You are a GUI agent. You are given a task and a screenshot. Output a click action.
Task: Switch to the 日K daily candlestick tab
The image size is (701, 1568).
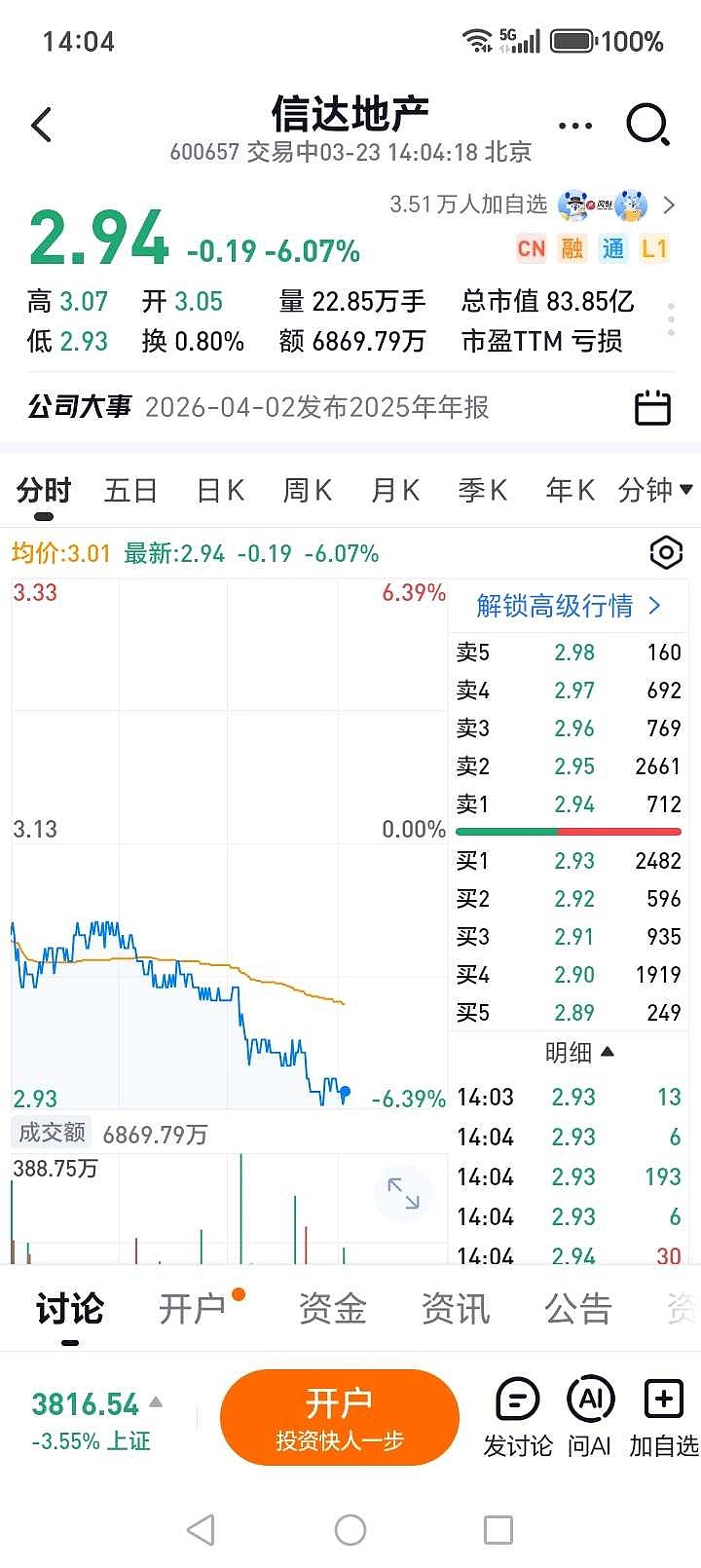(x=218, y=490)
